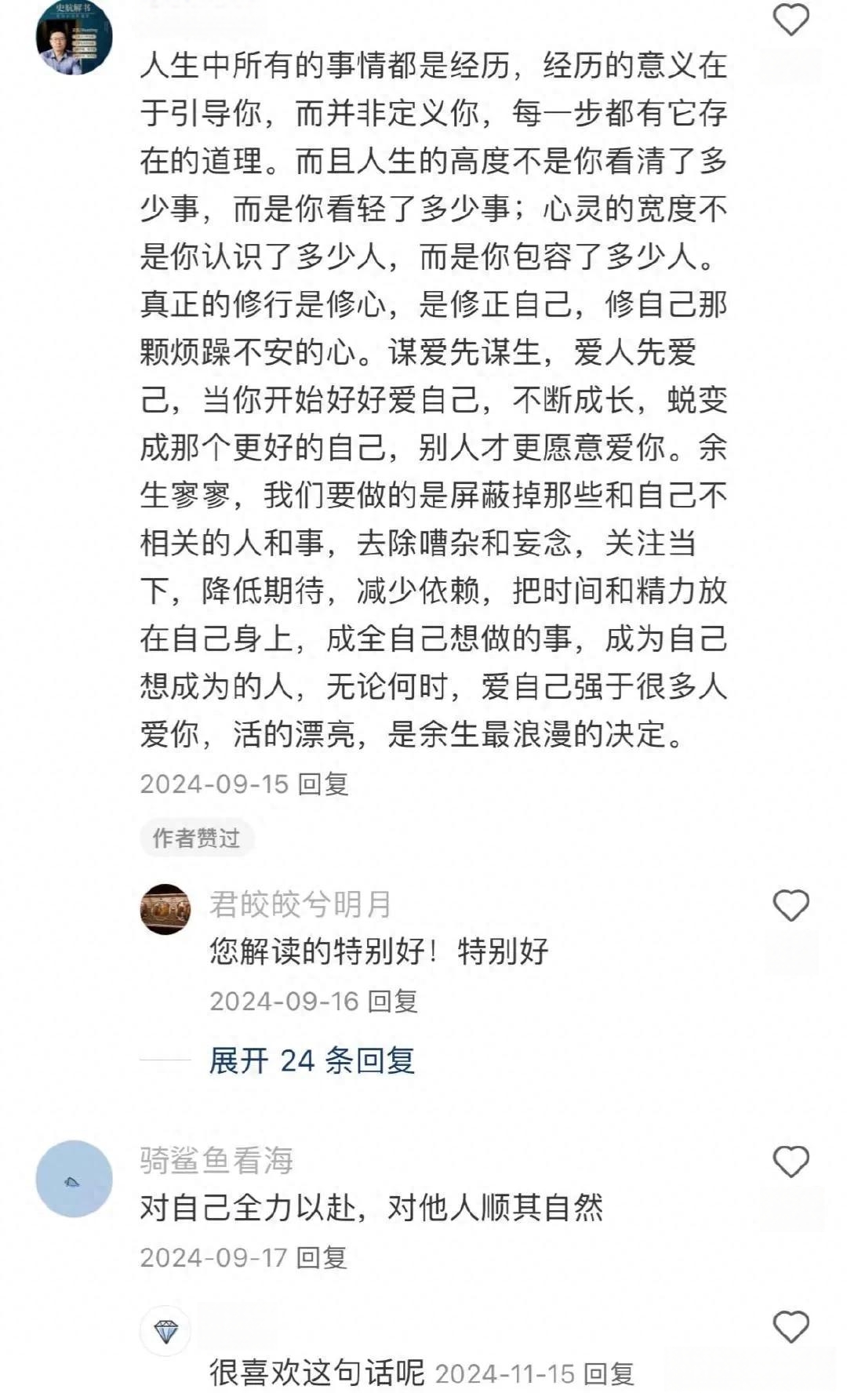This screenshot has width=847, height=1400.
Task: Open the top commenter's profile avatar
Action: tap(75, 38)
